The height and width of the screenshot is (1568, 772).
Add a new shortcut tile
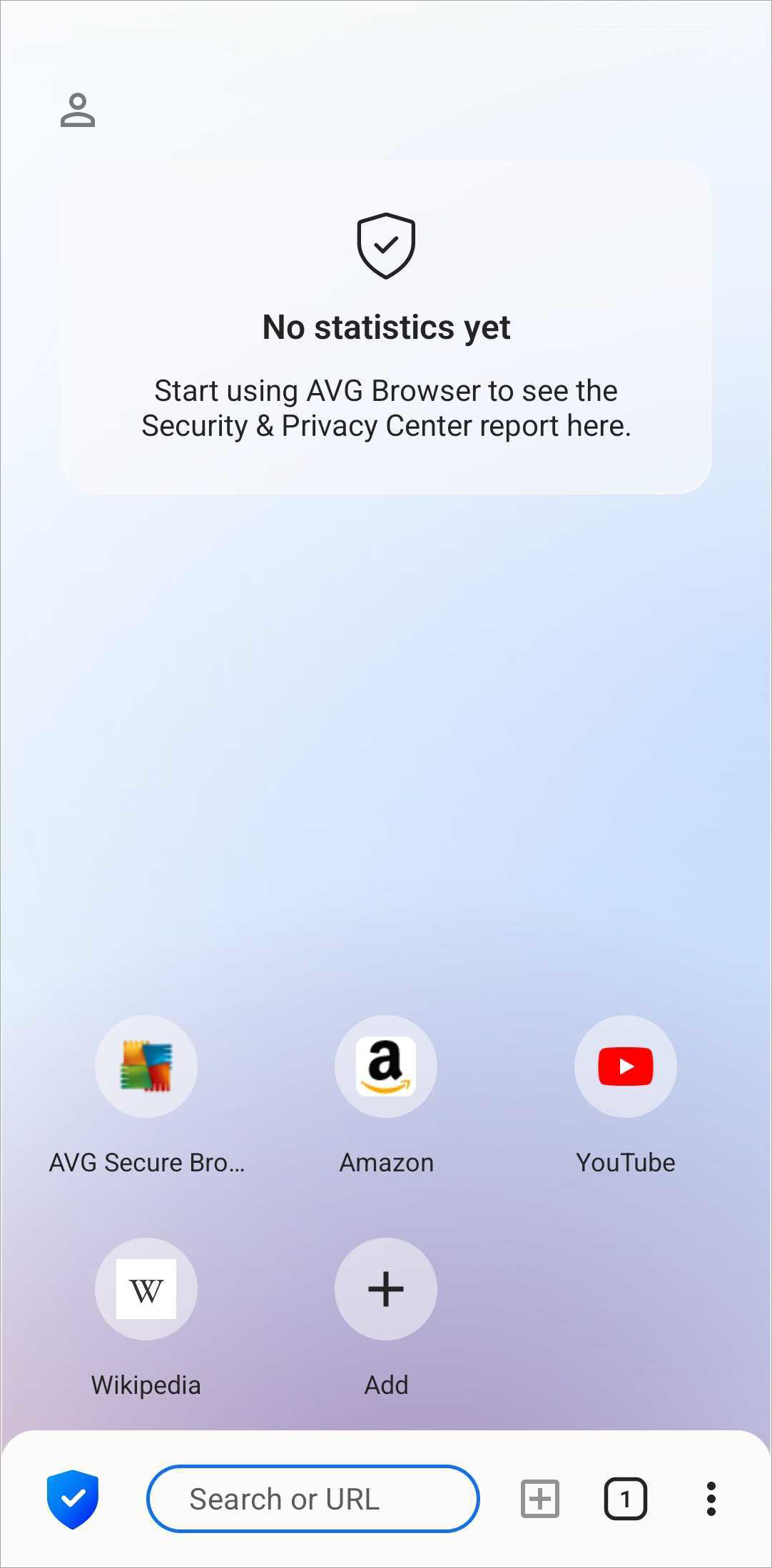385,1289
